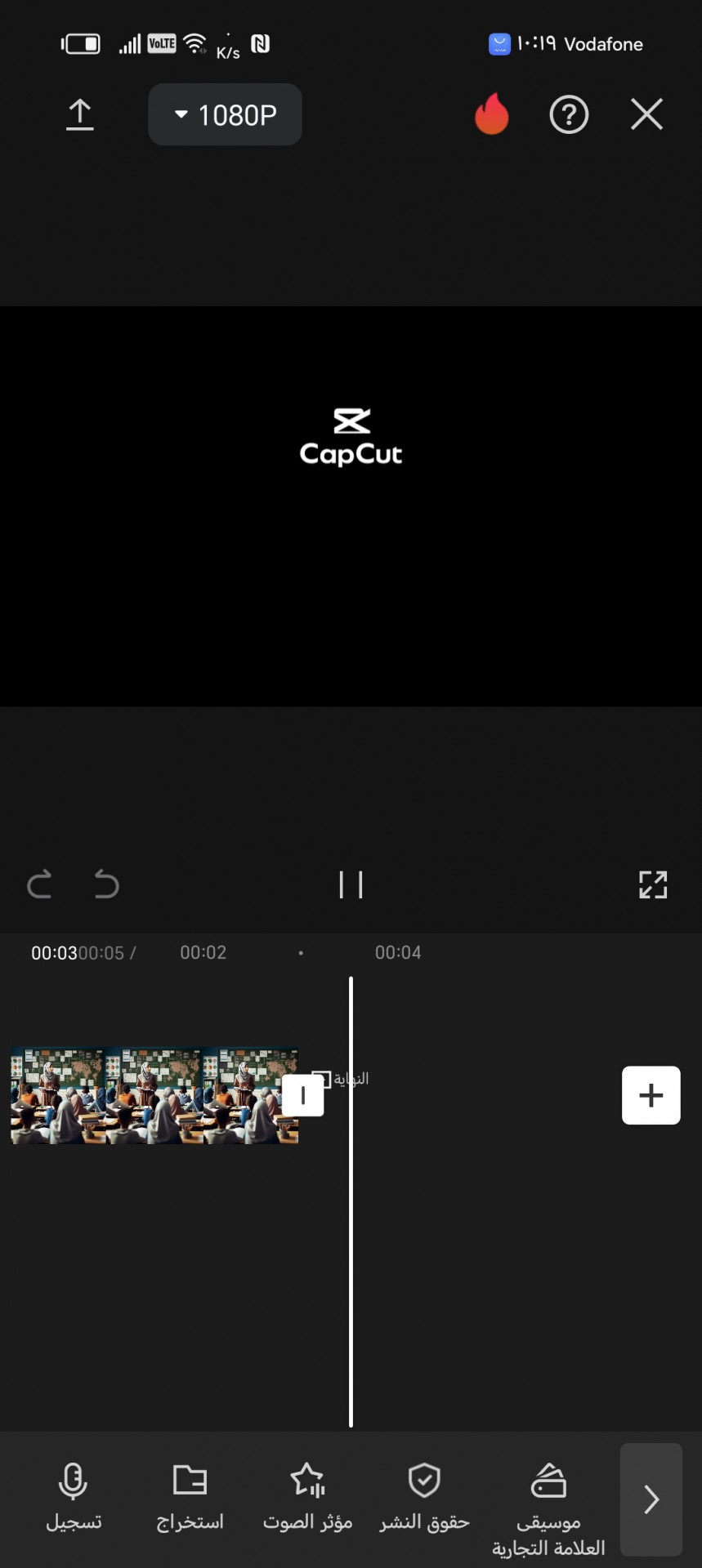Open تسجيل voice recording tool
The width and height of the screenshot is (702, 1568).
(x=74, y=1498)
